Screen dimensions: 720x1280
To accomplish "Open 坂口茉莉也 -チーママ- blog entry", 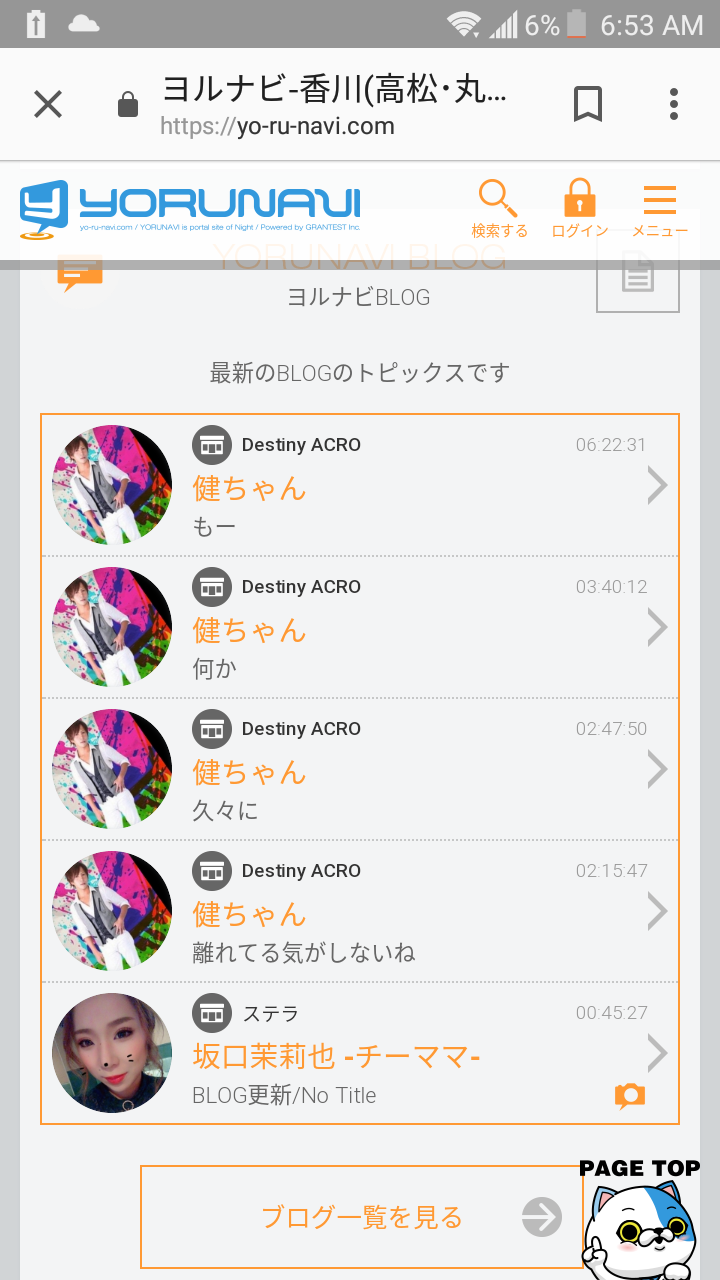I will pos(360,1053).
